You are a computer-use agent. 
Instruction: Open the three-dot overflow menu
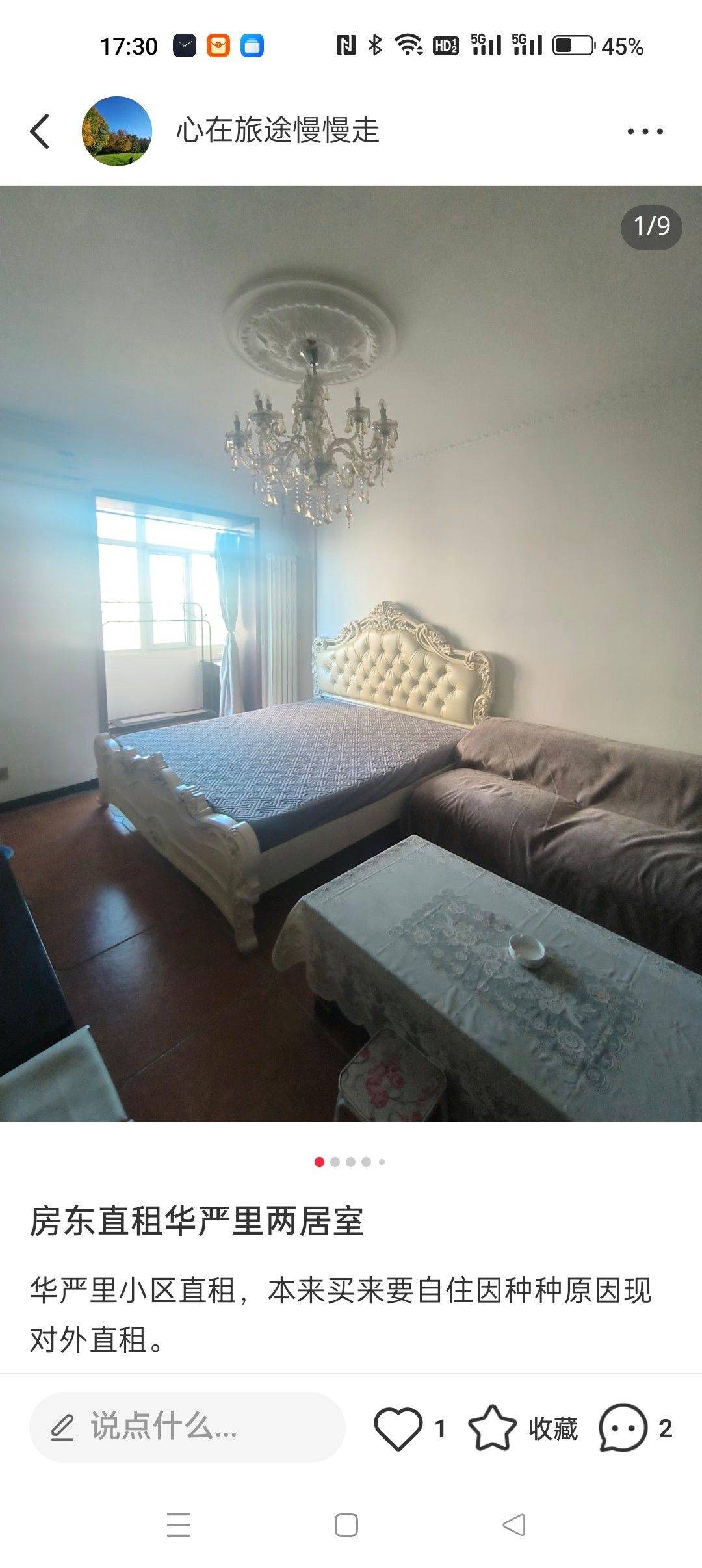tap(645, 131)
